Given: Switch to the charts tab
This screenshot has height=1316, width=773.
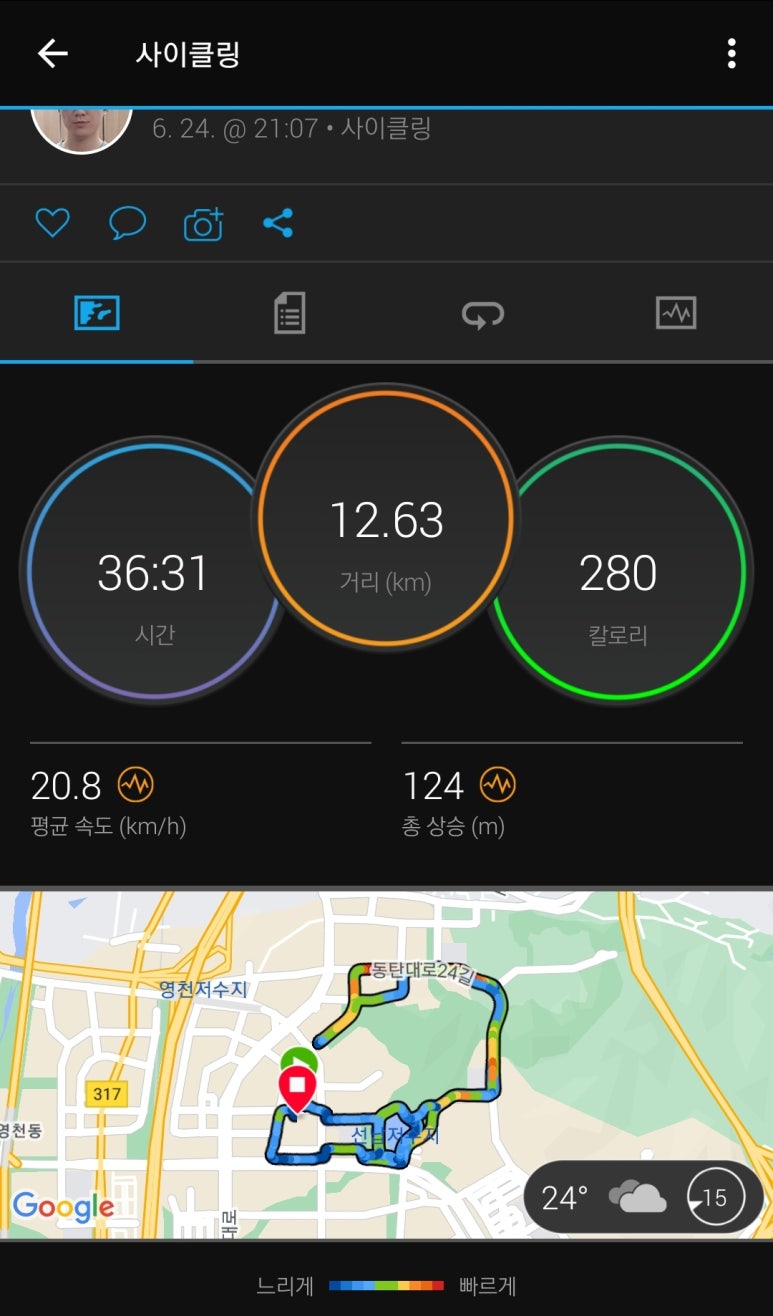Looking at the screenshot, I should [x=676, y=313].
